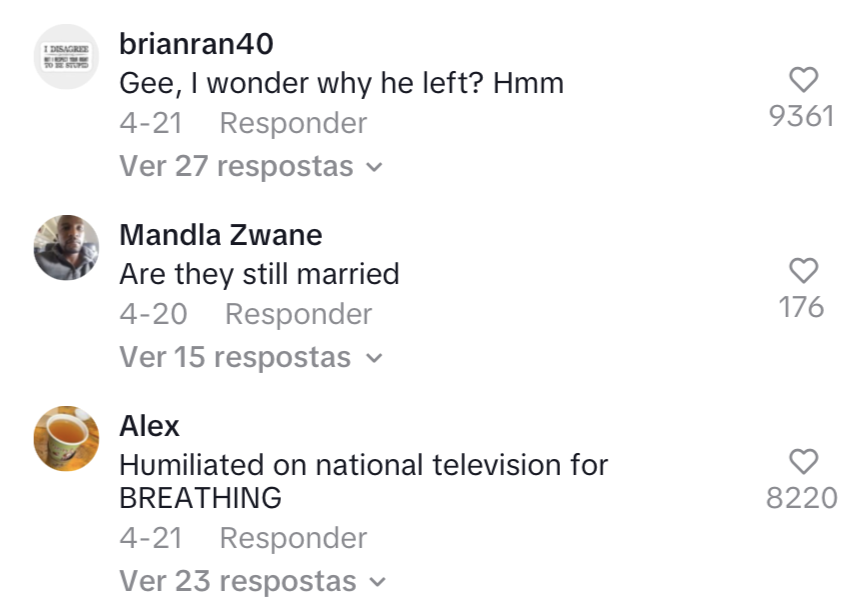
Task: Like Mandla Zwane's comment
Action: point(804,270)
